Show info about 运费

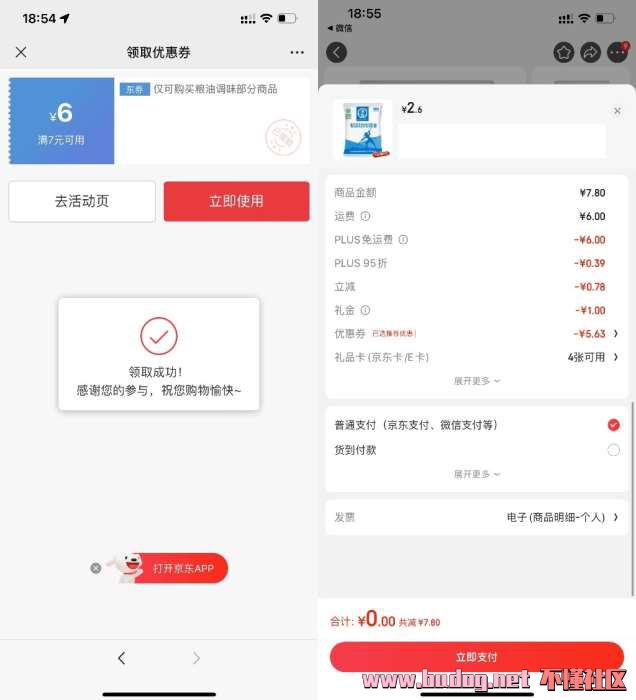point(365,216)
